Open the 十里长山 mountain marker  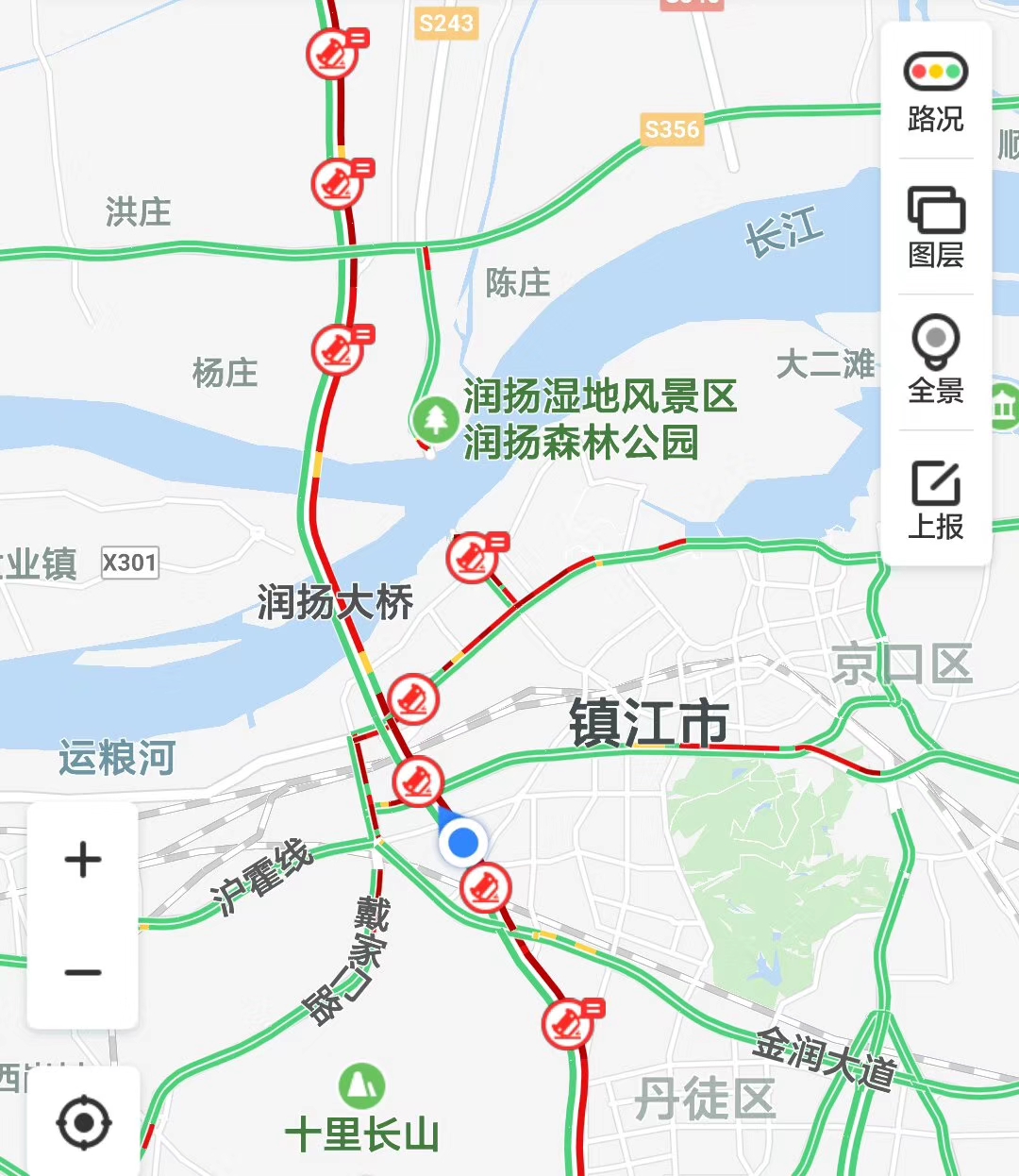pos(361,1087)
